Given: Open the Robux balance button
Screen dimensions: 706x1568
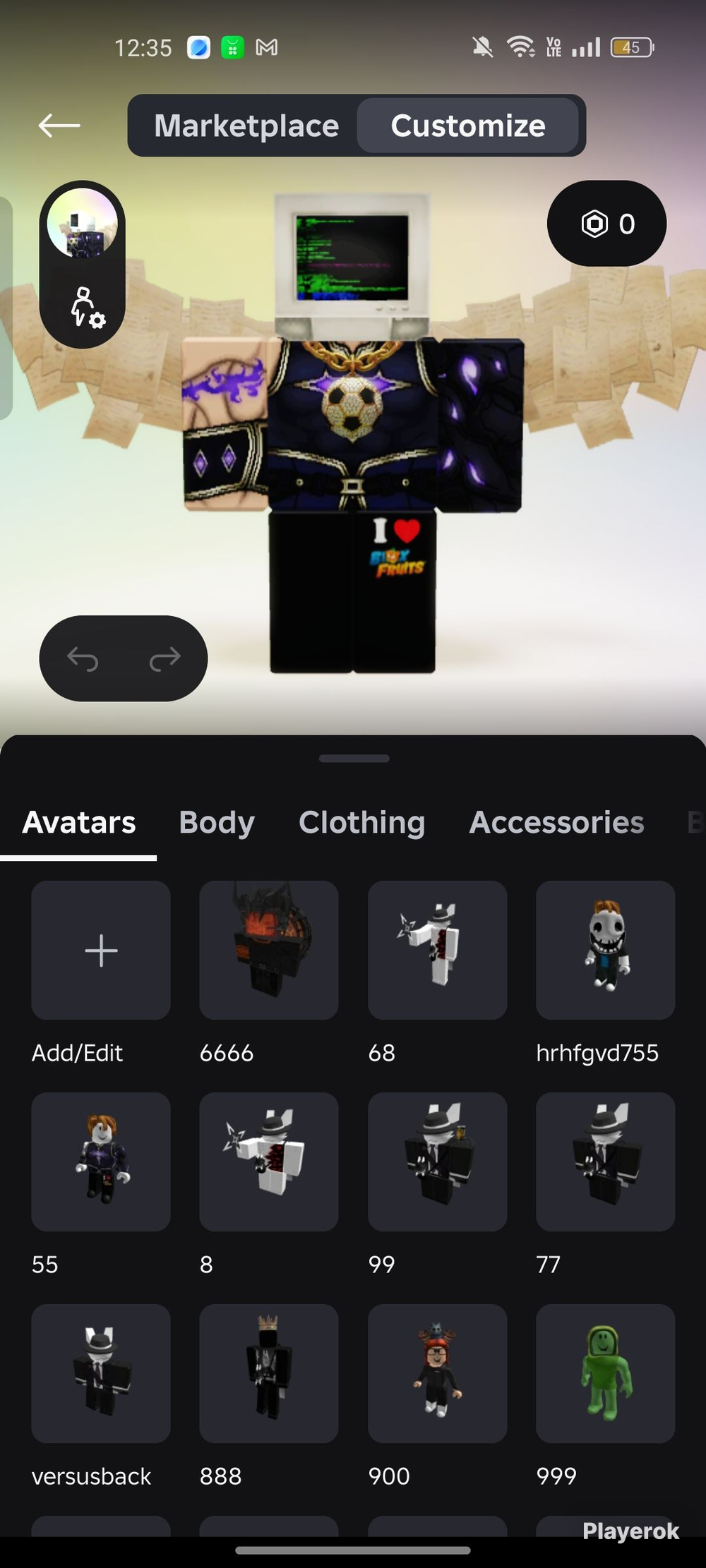Looking at the screenshot, I should [x=607, y=224].
